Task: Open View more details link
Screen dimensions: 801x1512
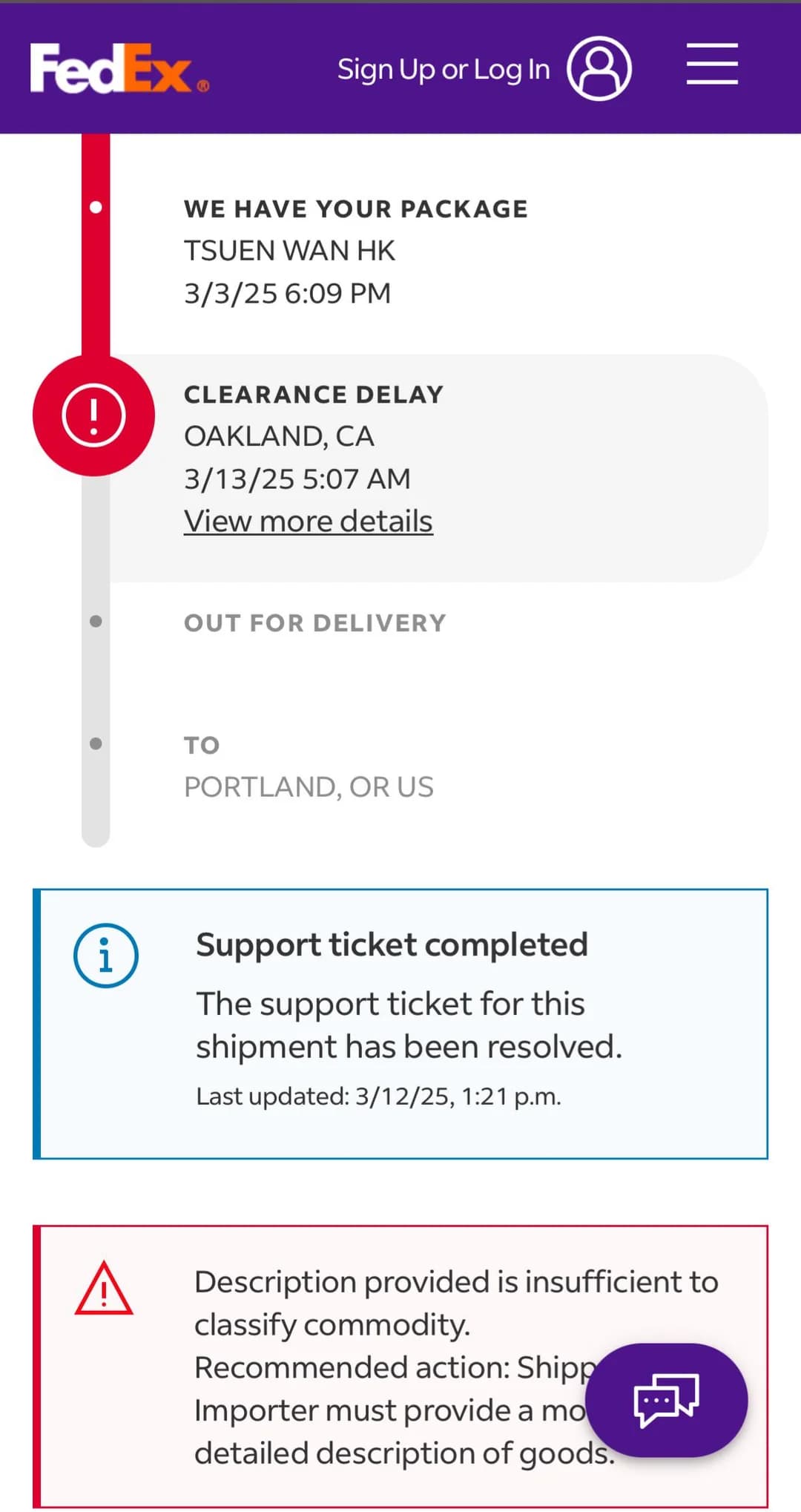Action: point(309,521)
